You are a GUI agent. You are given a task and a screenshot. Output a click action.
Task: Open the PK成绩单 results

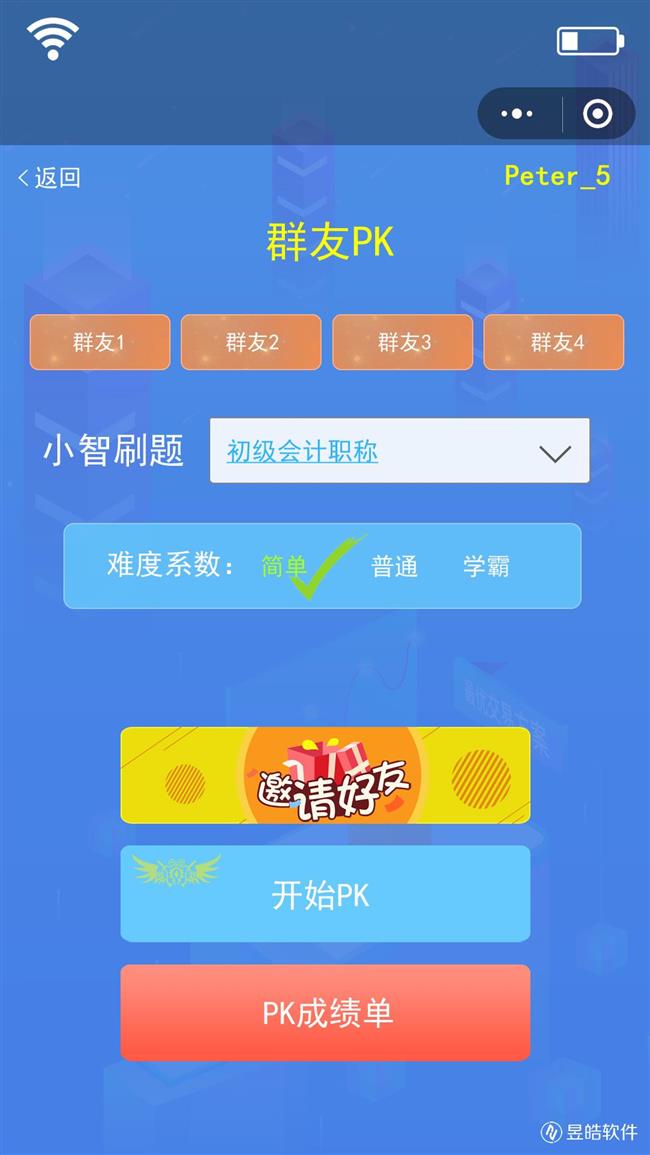(325, 1012)
